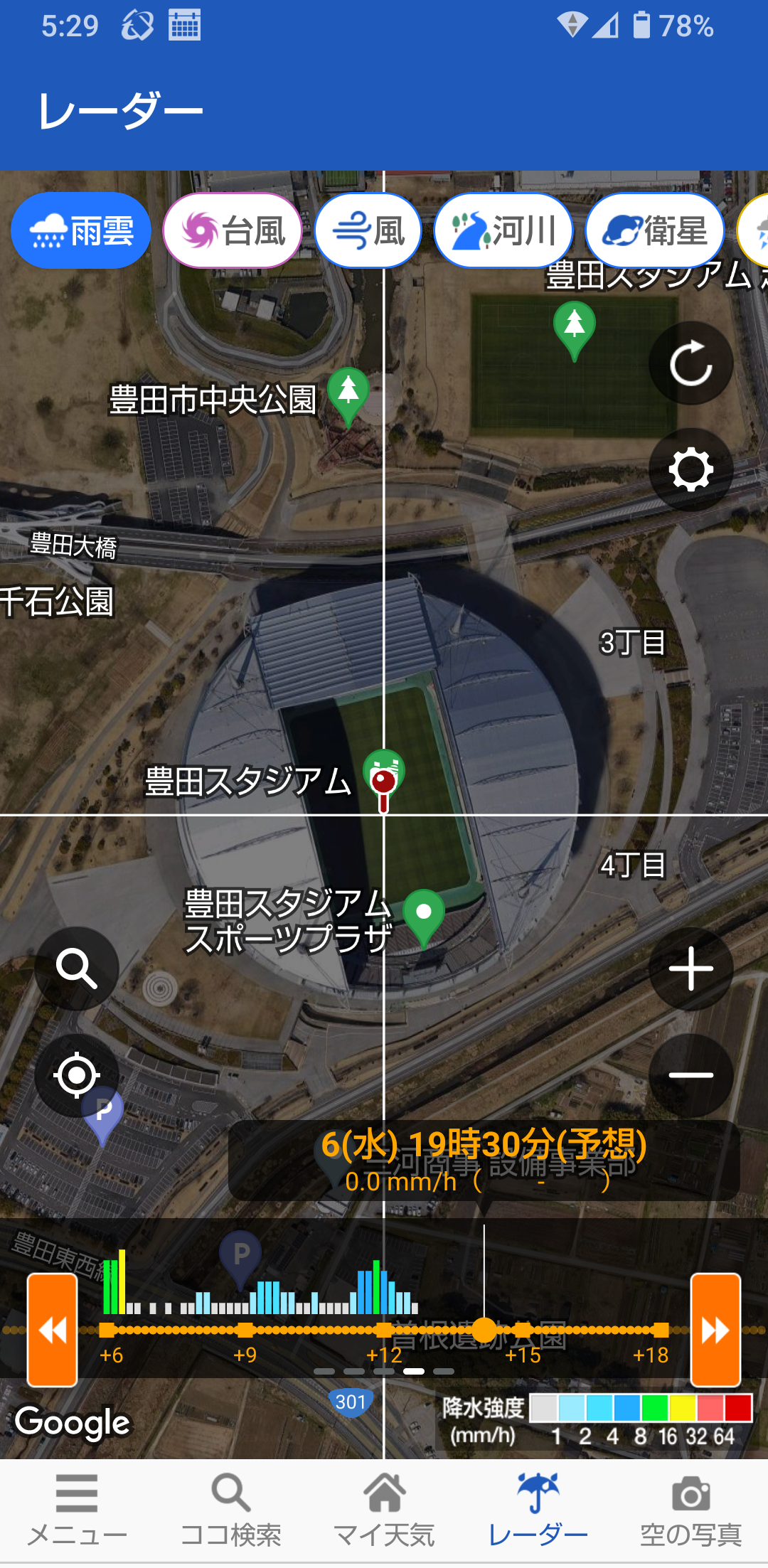Open the map location search
The width and height of the screenshot is (768, 1568).
tap(77, 969)
